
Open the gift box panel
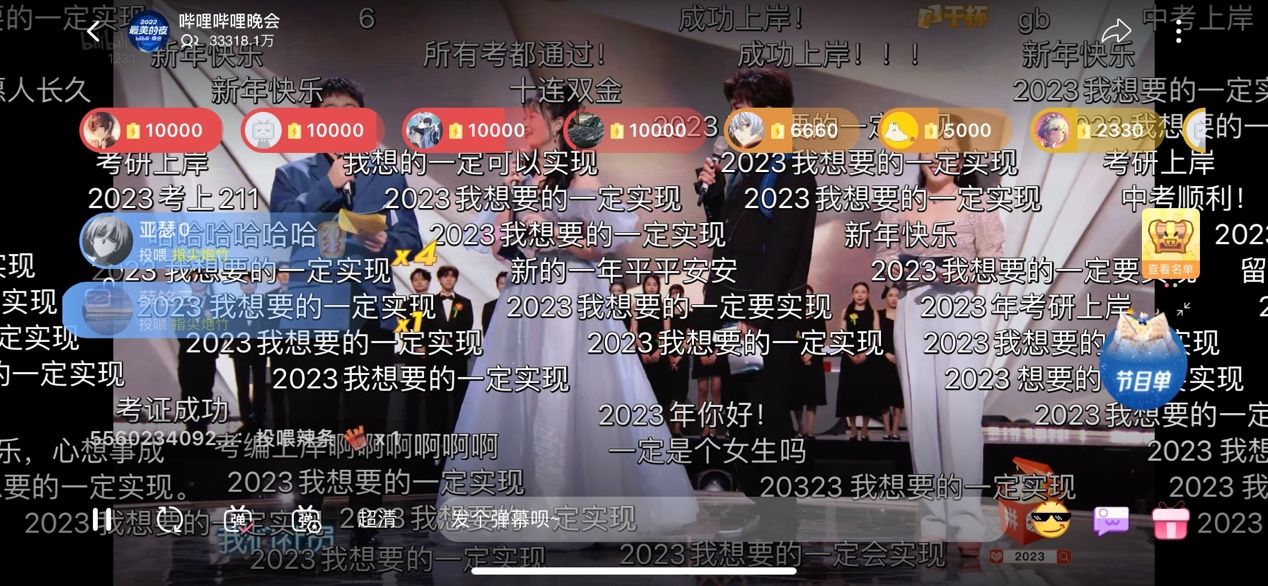1170,520
